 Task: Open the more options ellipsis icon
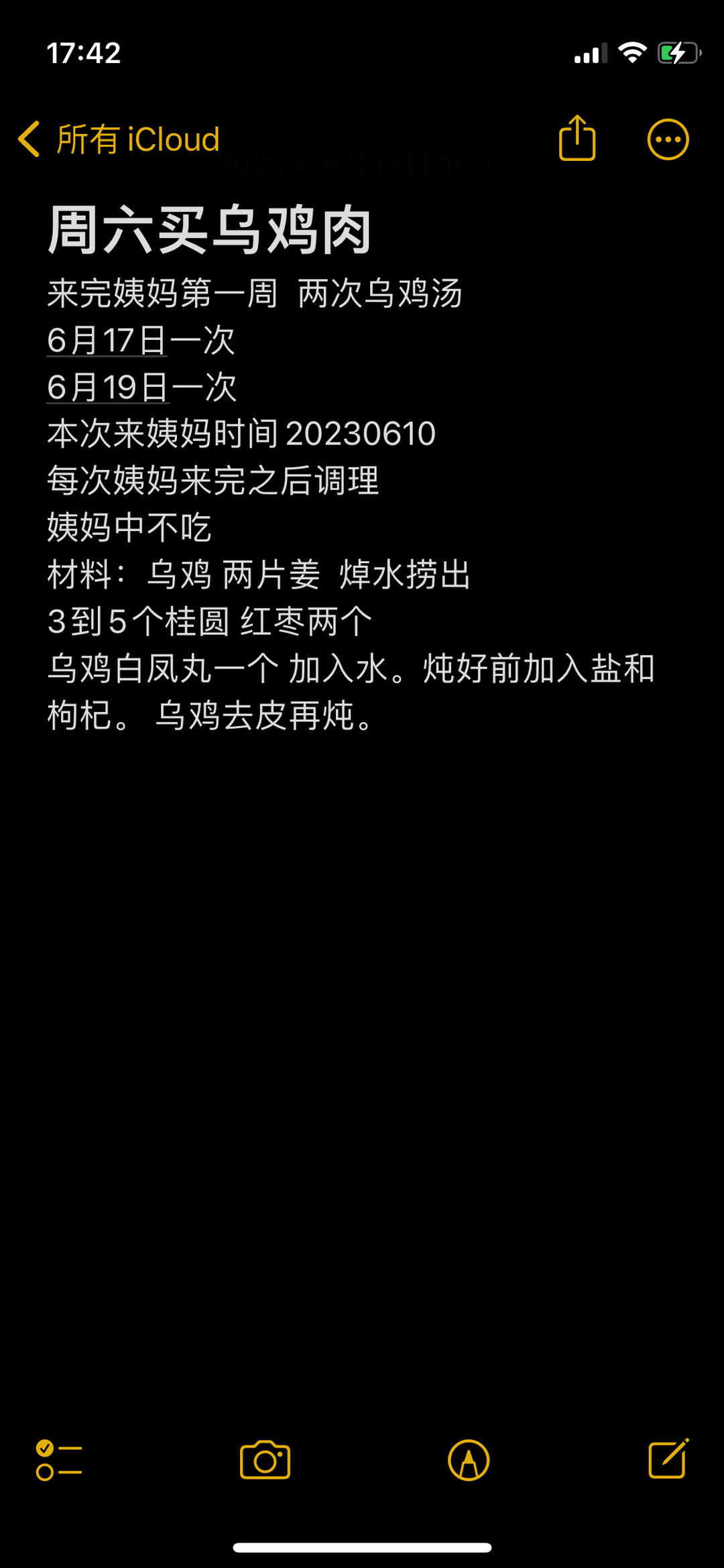coord(668,139)
